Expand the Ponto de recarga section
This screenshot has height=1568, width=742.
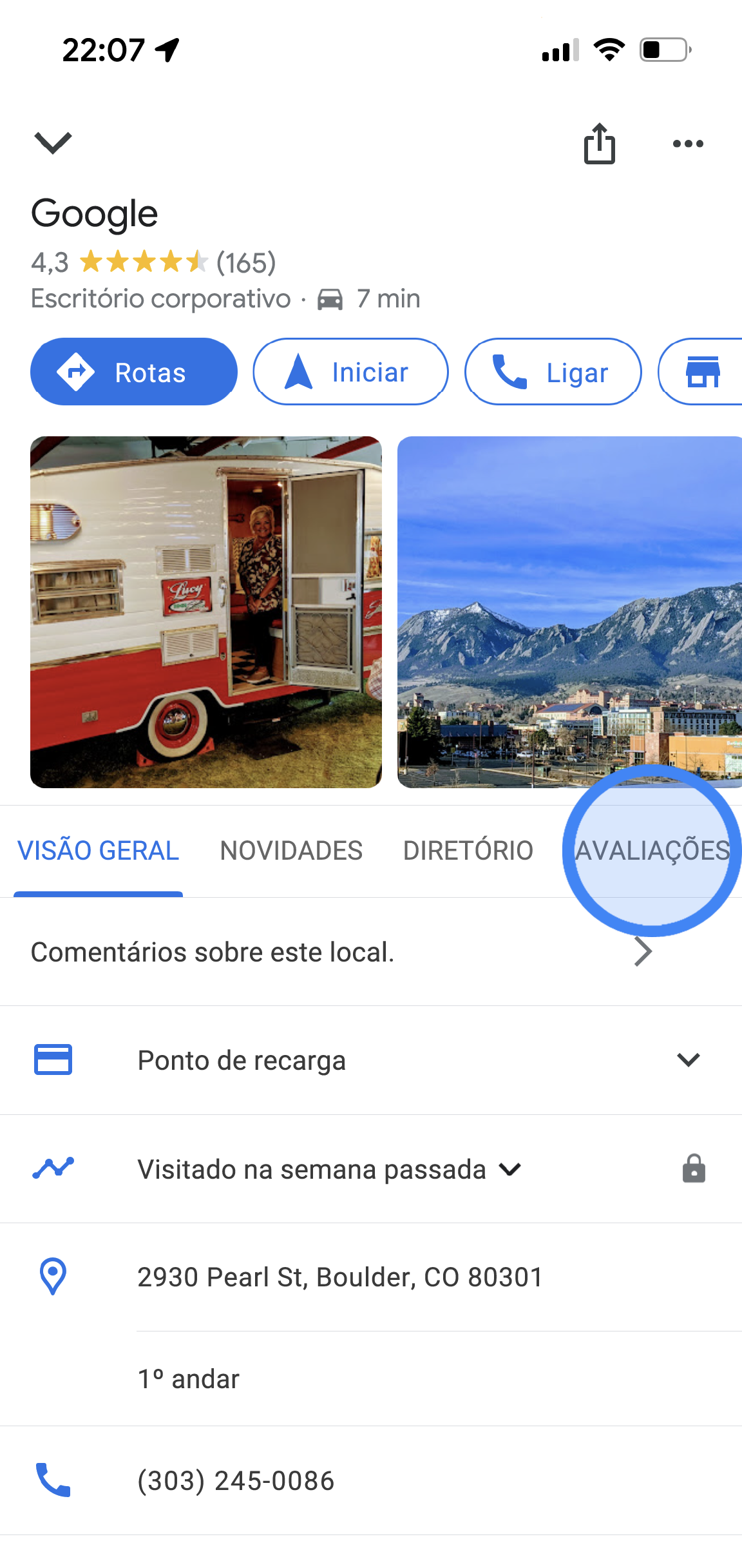(x=688, y=1060)
